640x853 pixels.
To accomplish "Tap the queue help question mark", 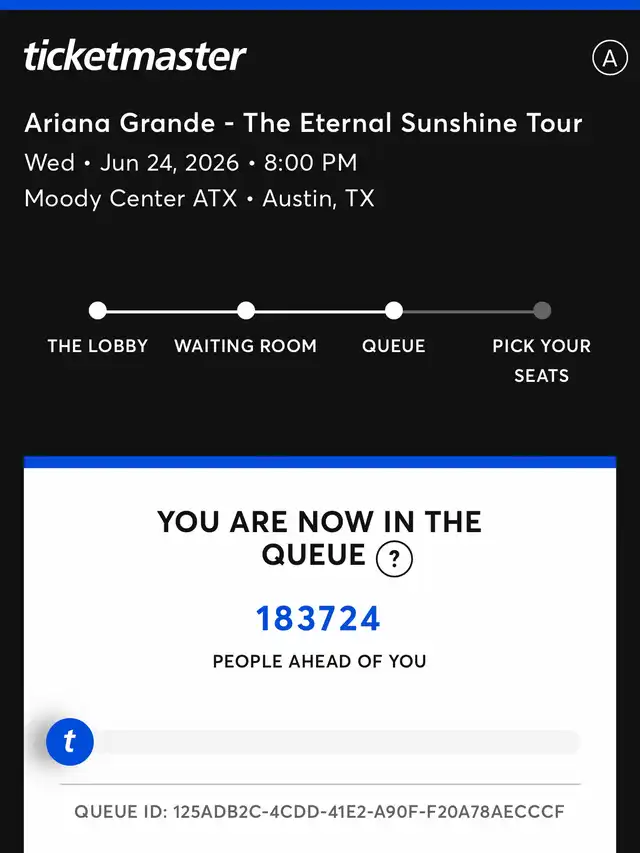I will (x=394, y=559).
